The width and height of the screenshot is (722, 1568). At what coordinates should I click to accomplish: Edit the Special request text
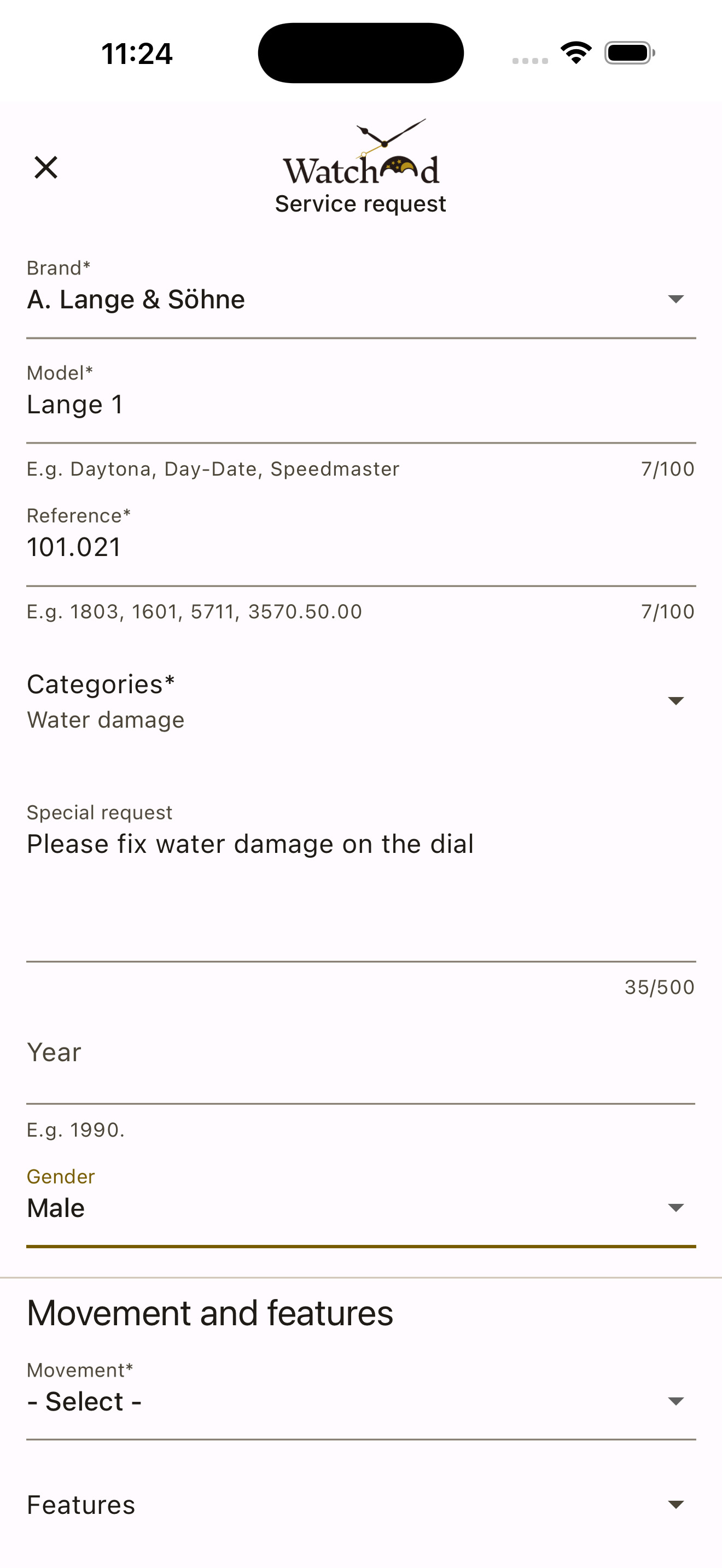coord(249,844)
